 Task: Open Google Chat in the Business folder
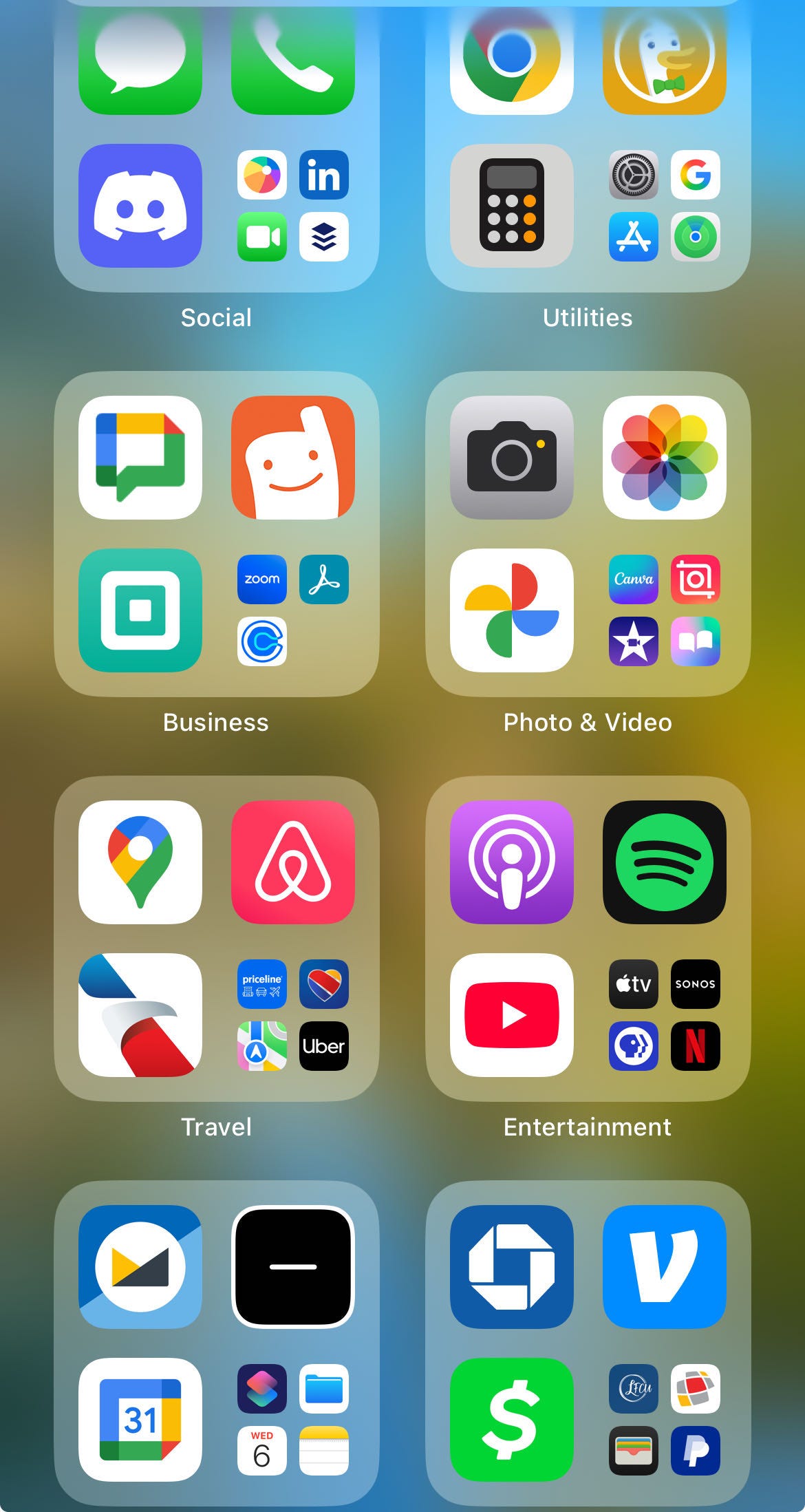coord(140,457)
